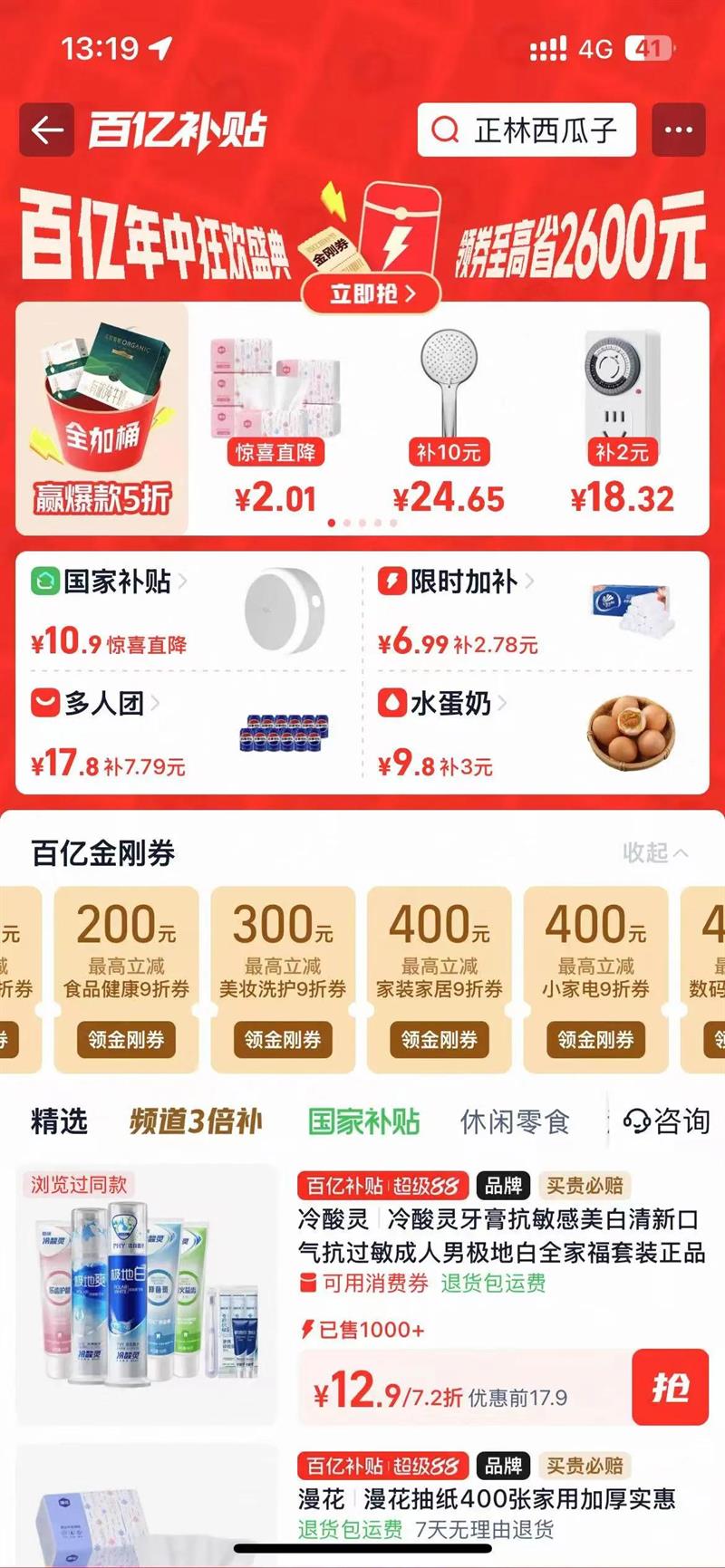Claim the 400元 小家电 coupon via 领金刚券
This screenshot has width=725, height=1568.
point(596,1040)
